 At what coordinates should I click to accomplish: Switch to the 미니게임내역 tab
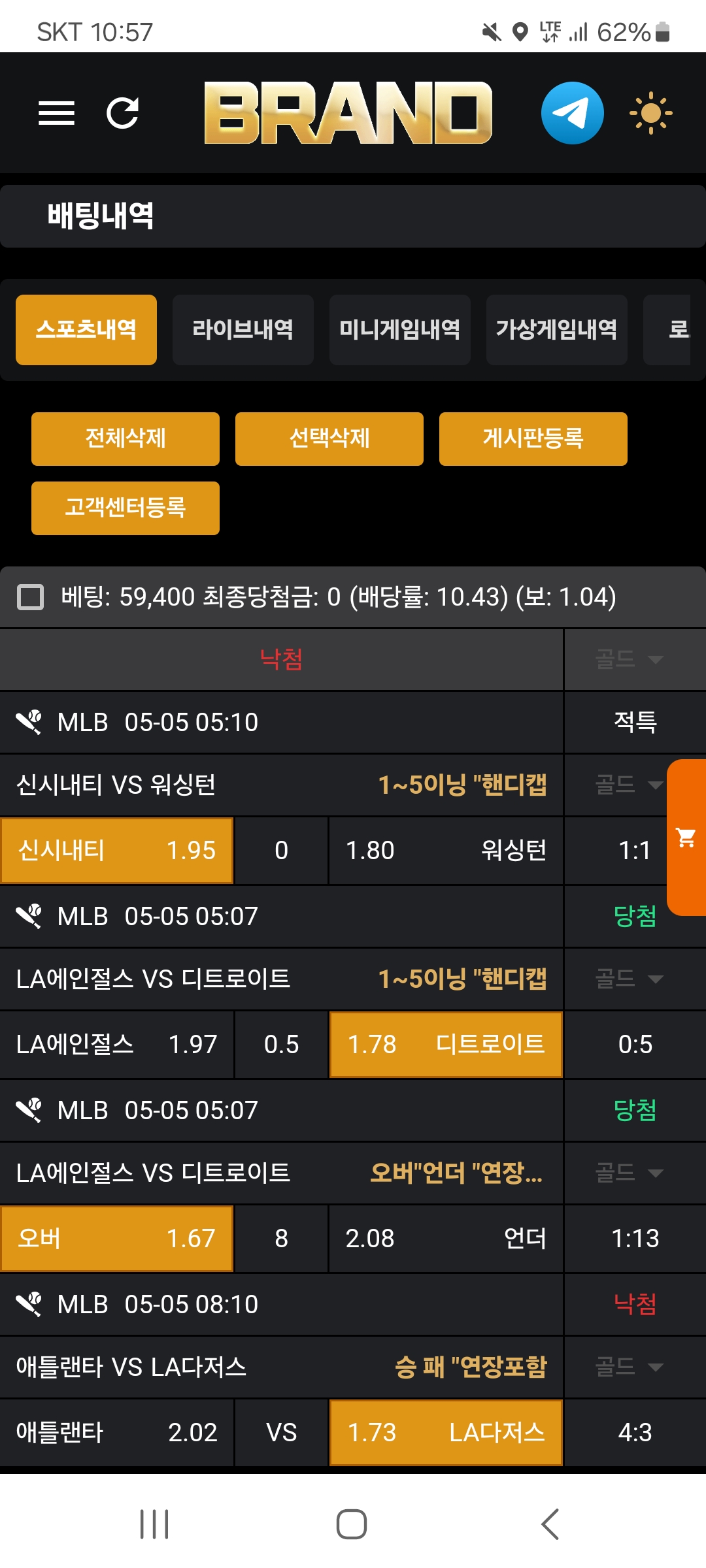pyautogui.click(x=399, y=329)
